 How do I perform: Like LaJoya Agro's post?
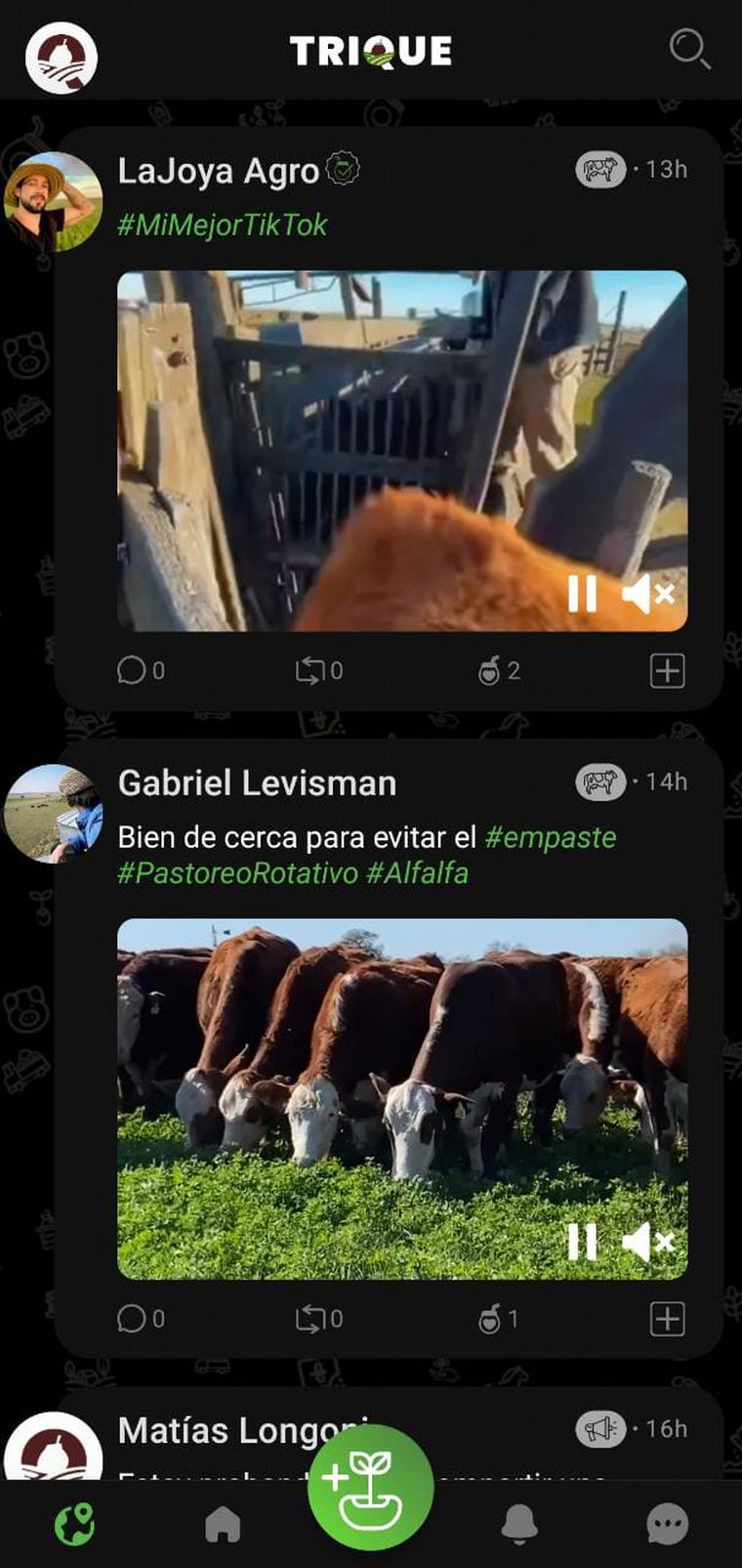pyautogui.click(x=489, y=670)
